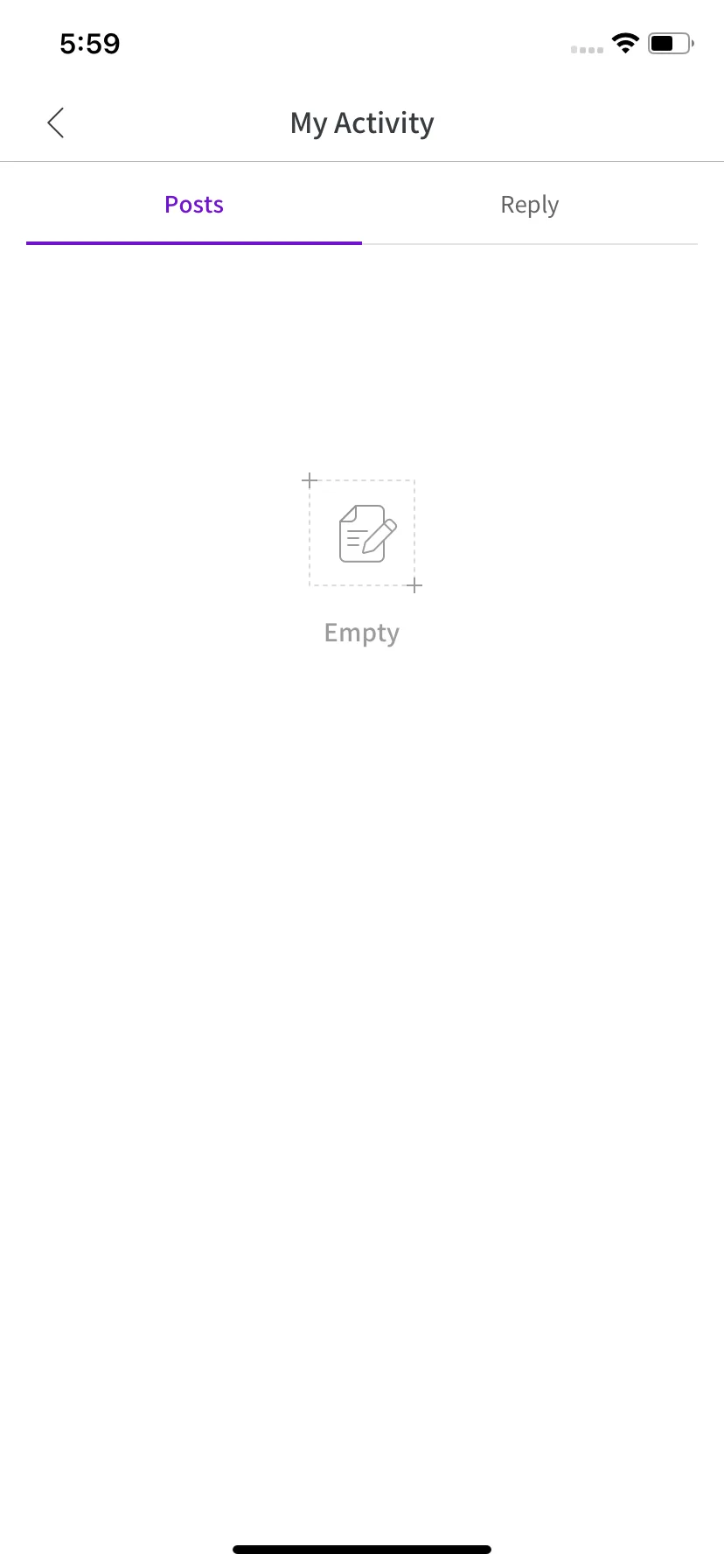This screenshot has height=1568, width=724.
Task: Click the back chevron to collapse this screen
Action: coord(55,122)
